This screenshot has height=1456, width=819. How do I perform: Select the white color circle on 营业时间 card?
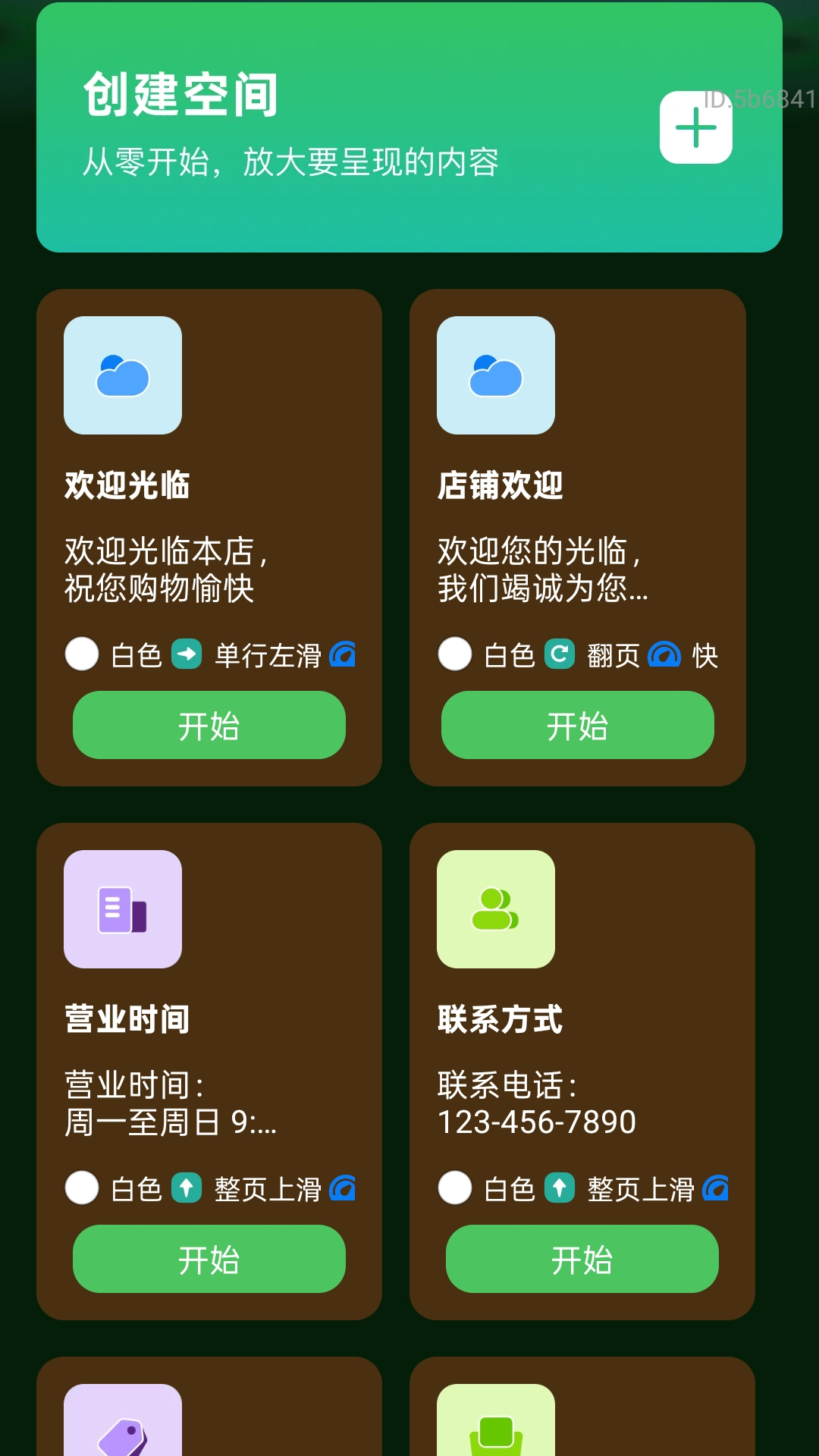tap(82, 1188)
